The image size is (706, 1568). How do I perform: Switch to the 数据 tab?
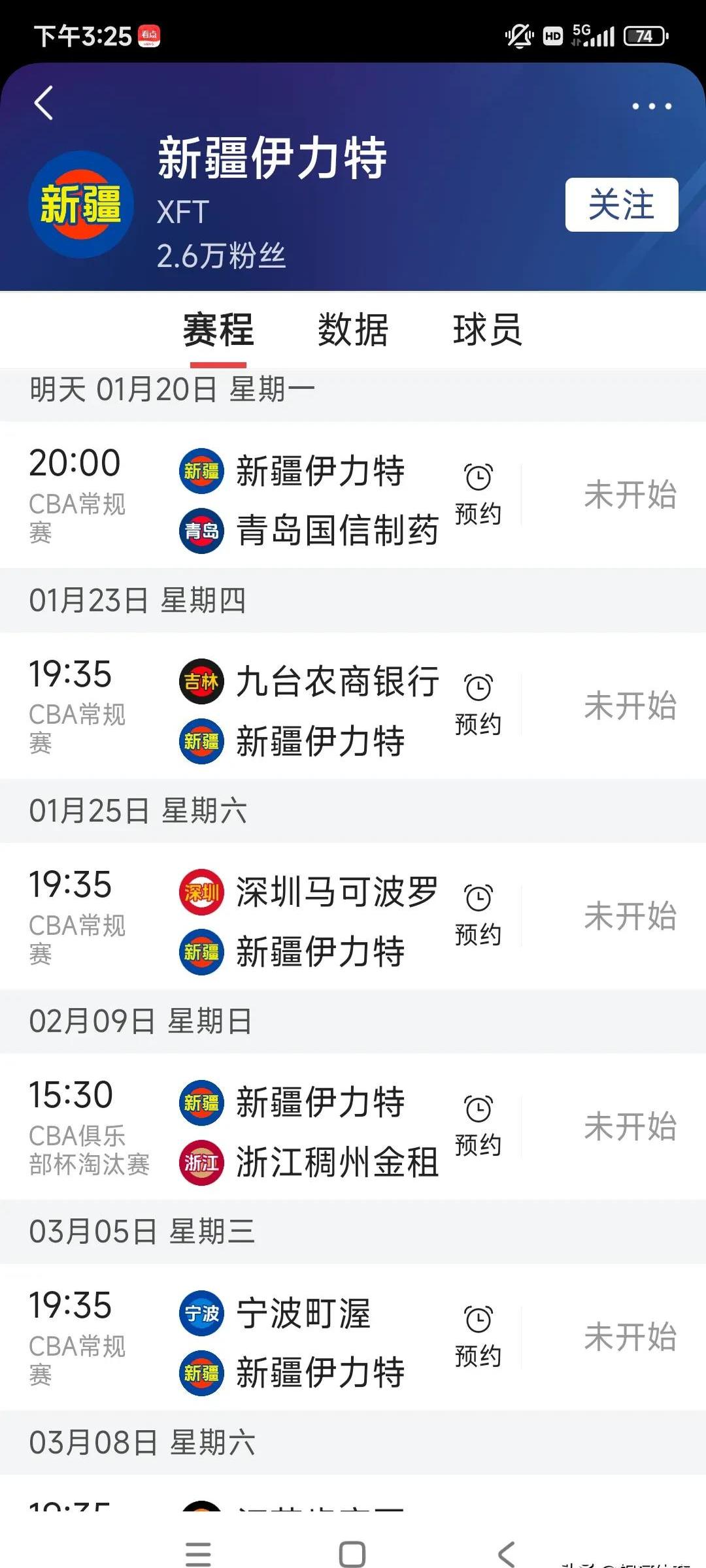point(352,332)
